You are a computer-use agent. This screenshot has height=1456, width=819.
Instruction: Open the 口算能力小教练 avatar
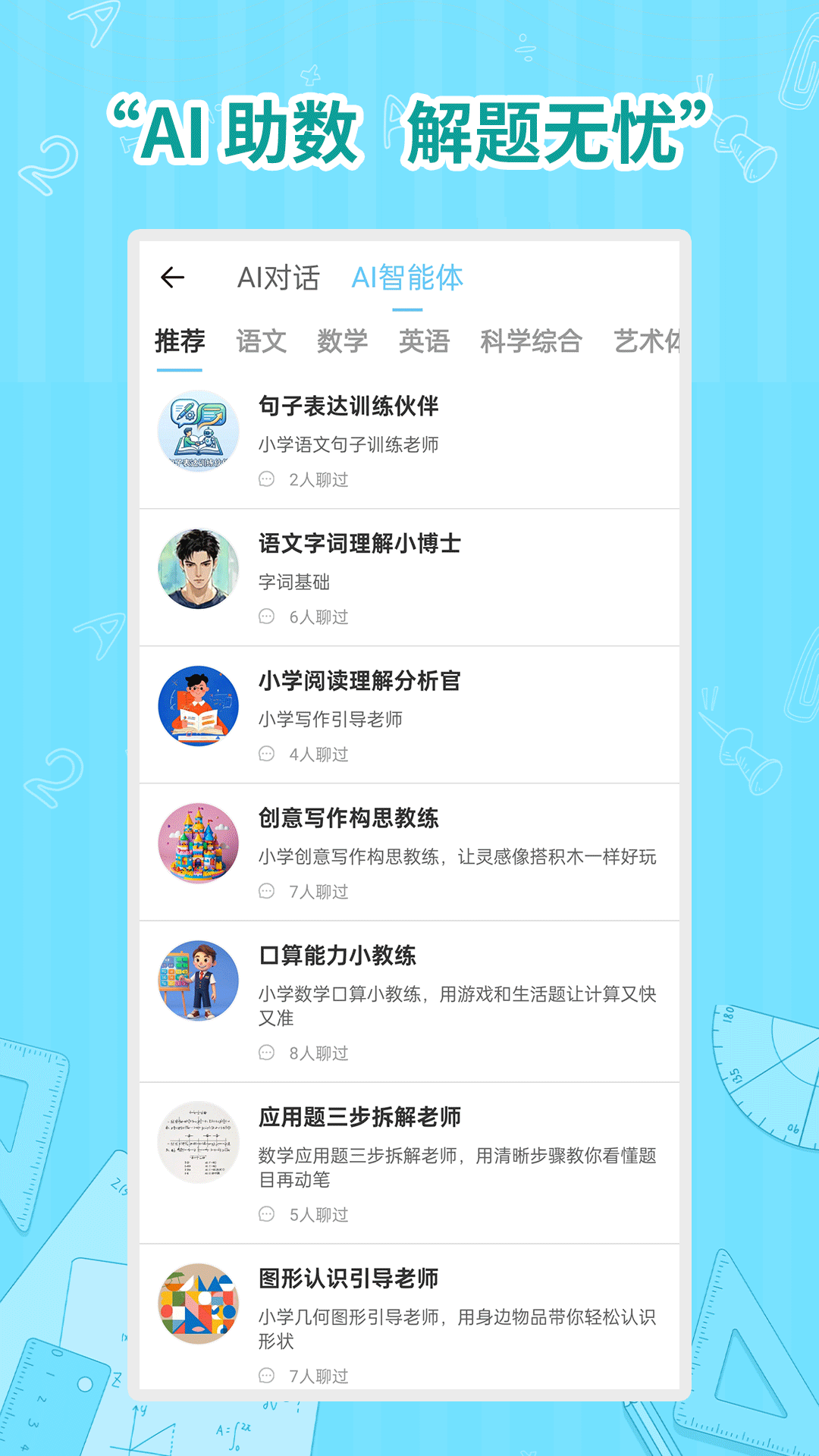(x=199, y=978)
